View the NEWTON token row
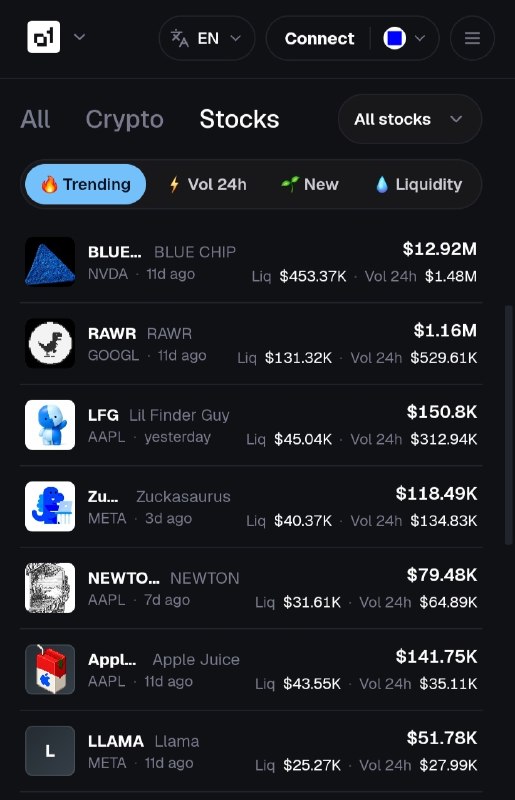Screen dimensions: 515x800 (251, 588)
